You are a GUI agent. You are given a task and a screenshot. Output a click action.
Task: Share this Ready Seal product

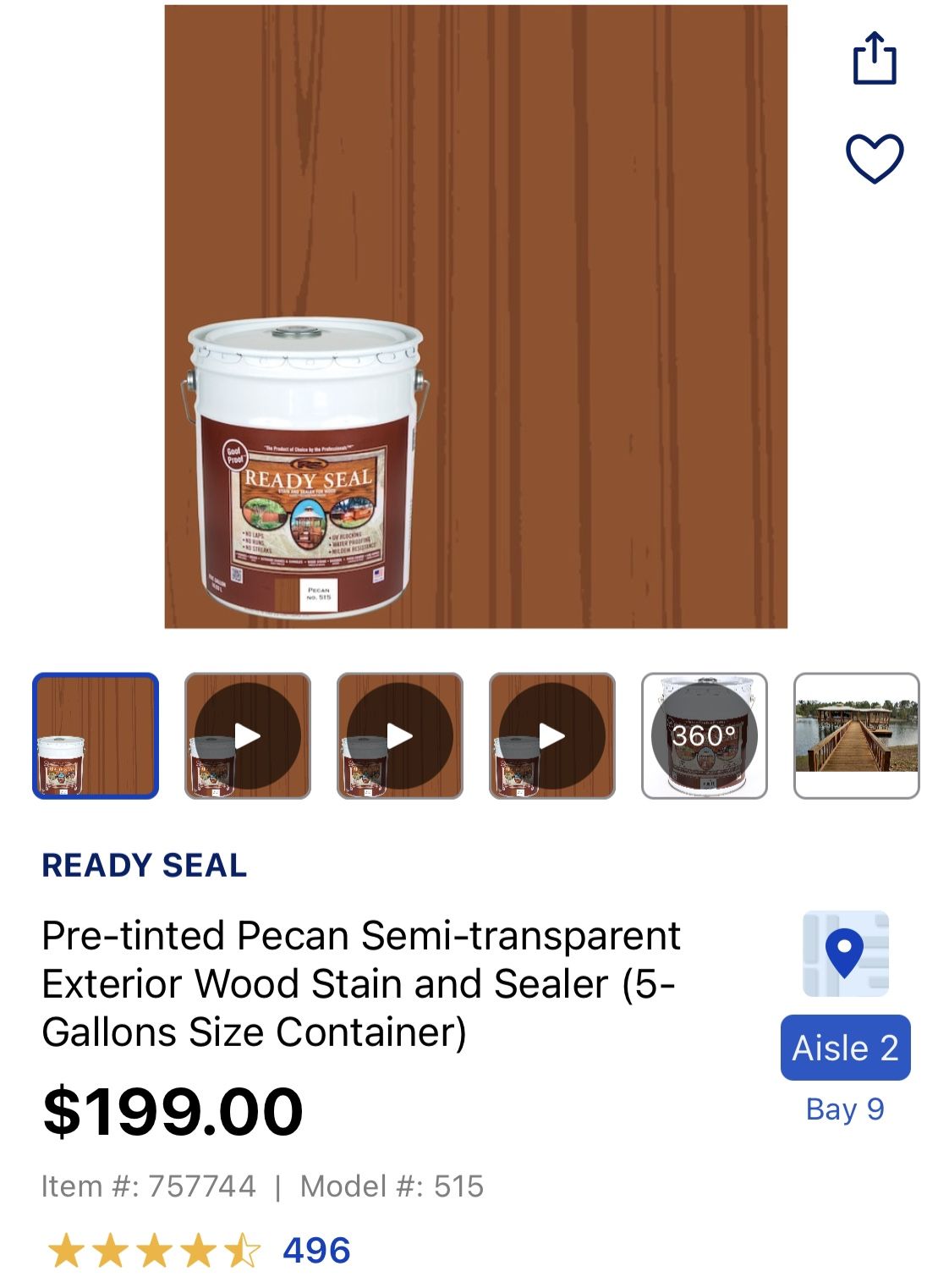click(874, 58)
